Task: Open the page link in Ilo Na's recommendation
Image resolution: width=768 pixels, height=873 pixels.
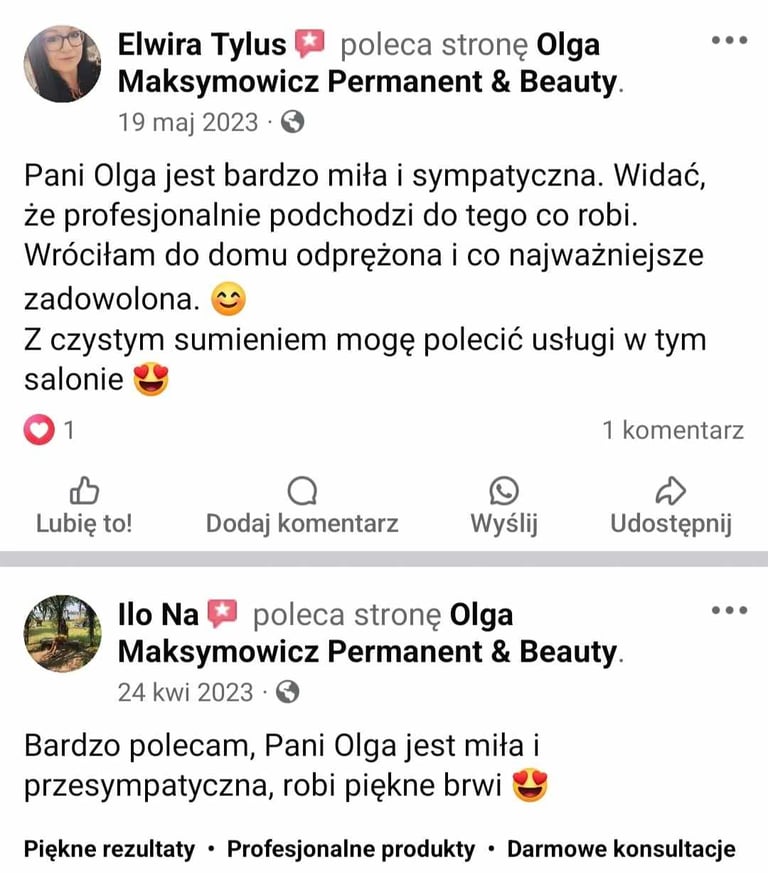Action: (x=368, y=652)
